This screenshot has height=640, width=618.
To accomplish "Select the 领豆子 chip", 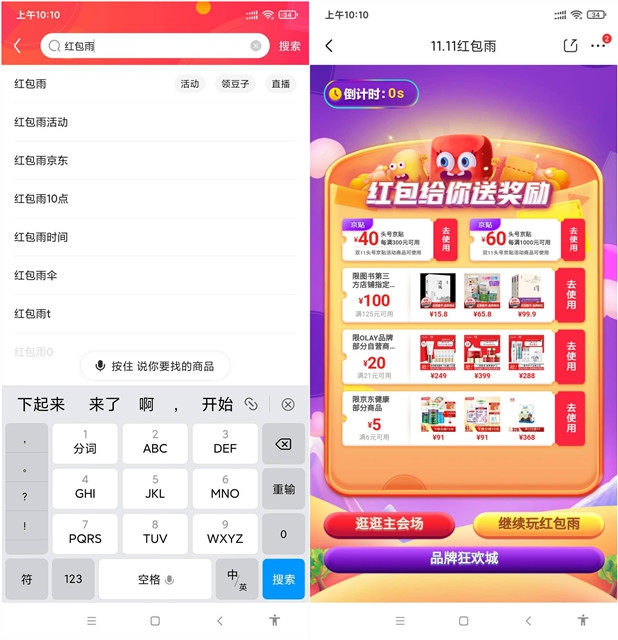I will pyautogui.click(x=236, y=84).
